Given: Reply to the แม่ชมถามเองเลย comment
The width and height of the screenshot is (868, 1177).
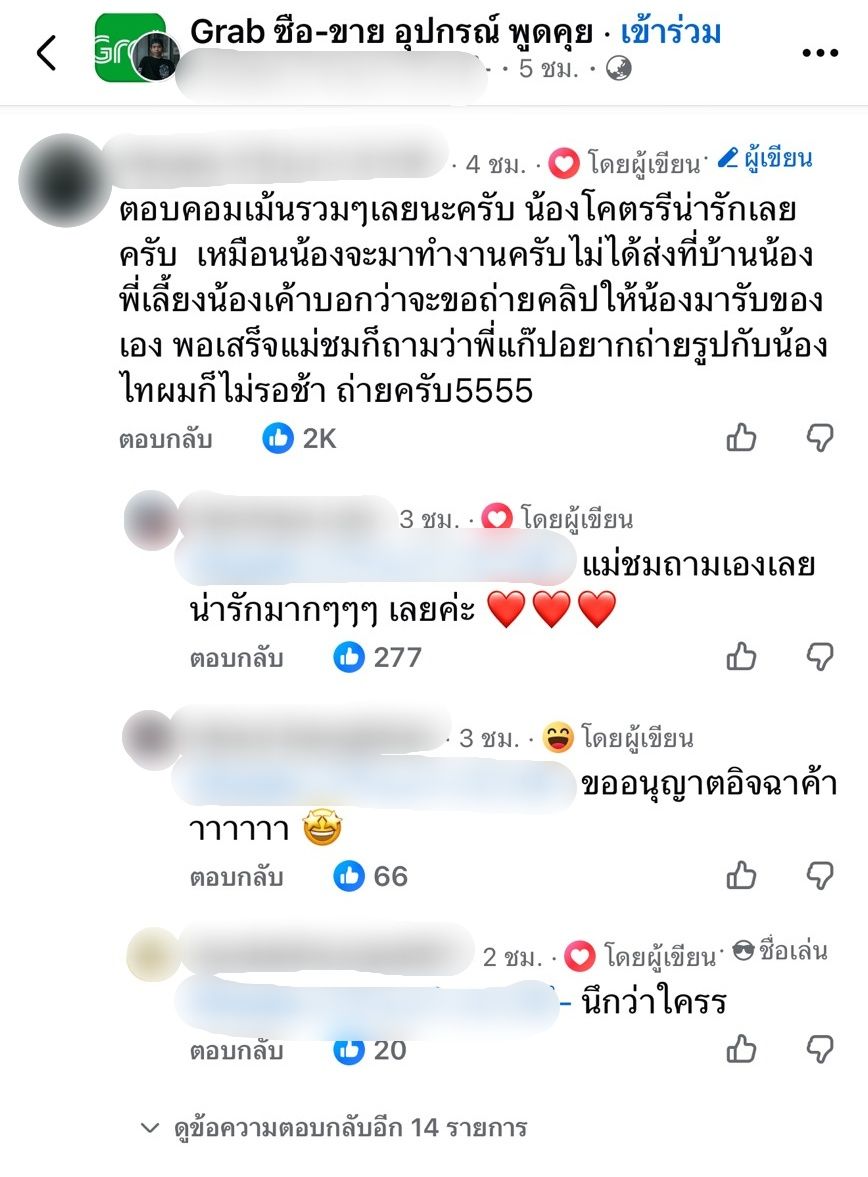Looking at the screenshot, I should pyautogui.click(x=237, y=658).
